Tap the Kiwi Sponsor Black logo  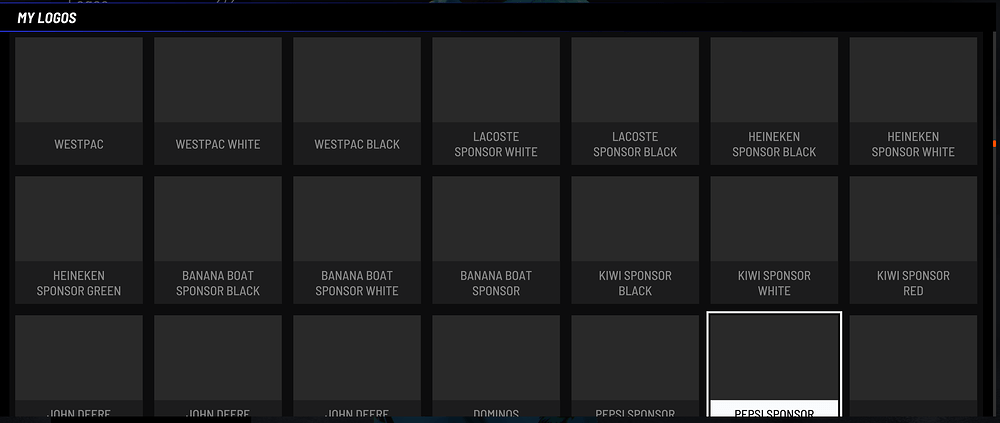[x=635, y=240]
